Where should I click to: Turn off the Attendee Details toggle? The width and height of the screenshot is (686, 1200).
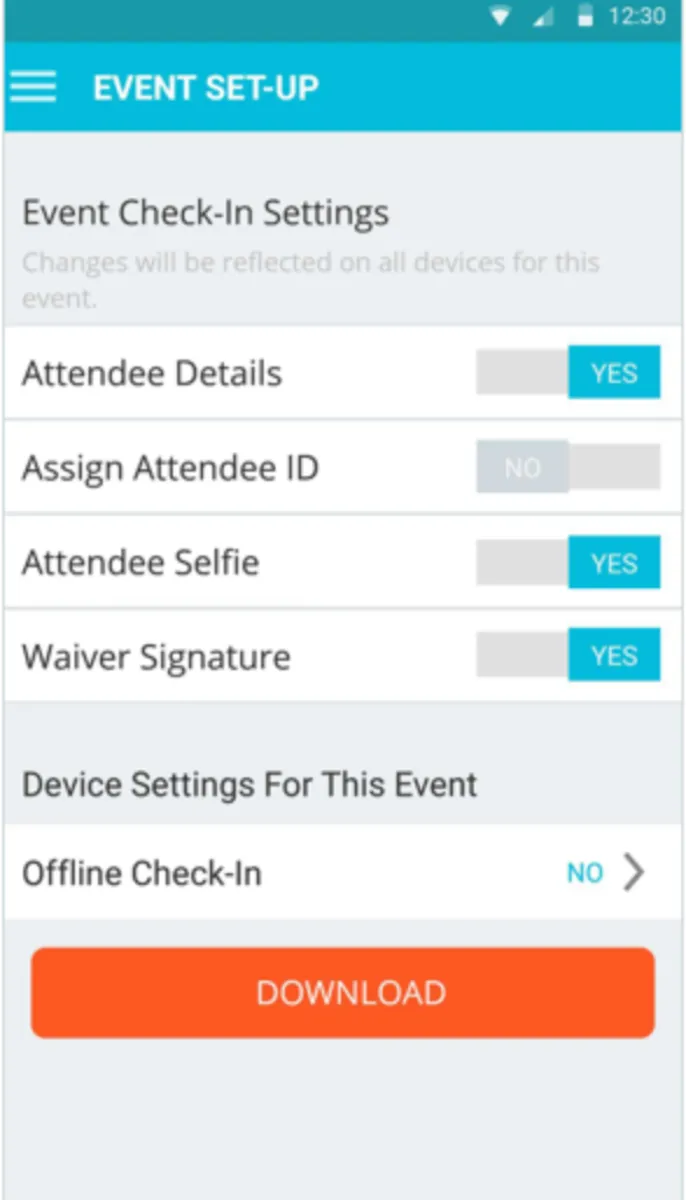[x=568, y=373]
